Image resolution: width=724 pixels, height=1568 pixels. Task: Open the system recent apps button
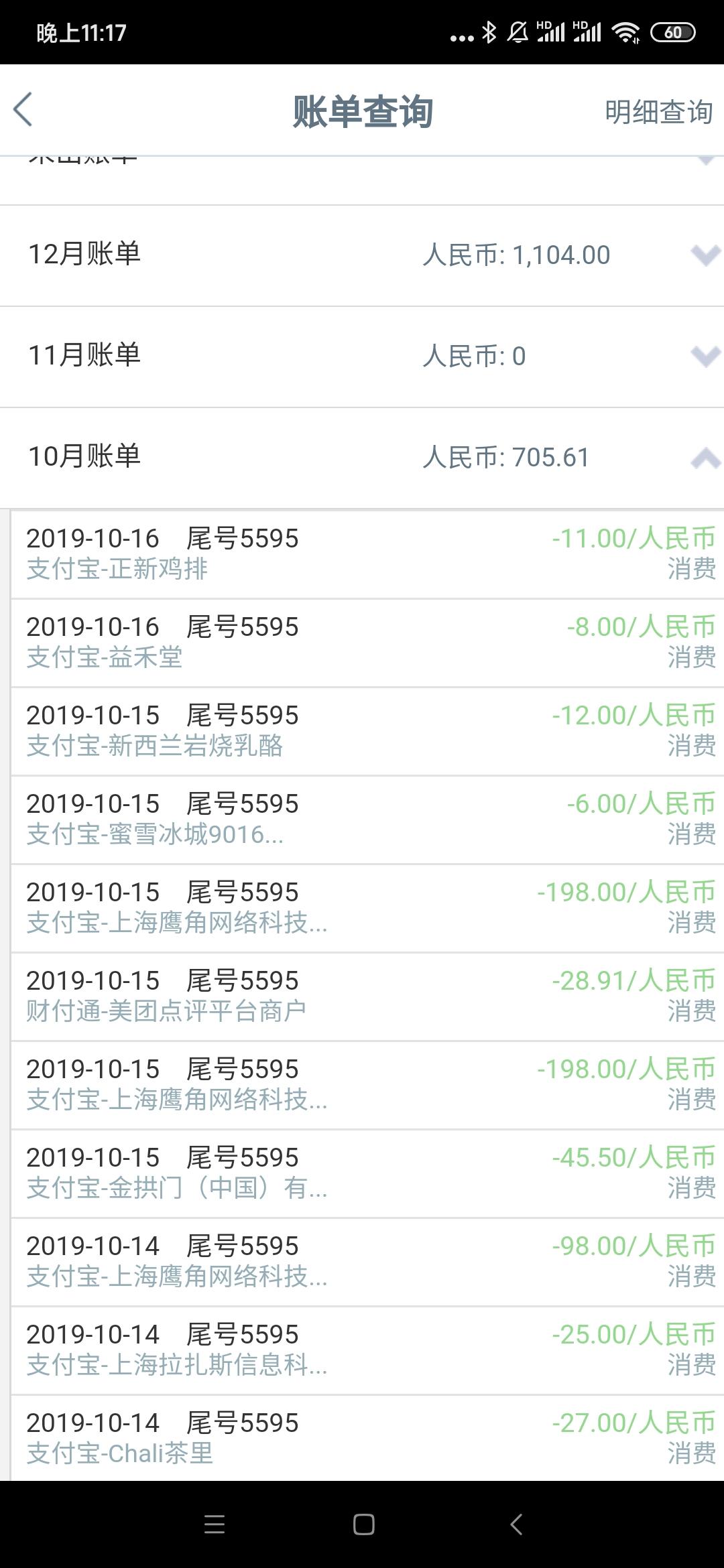(215, 1524)
